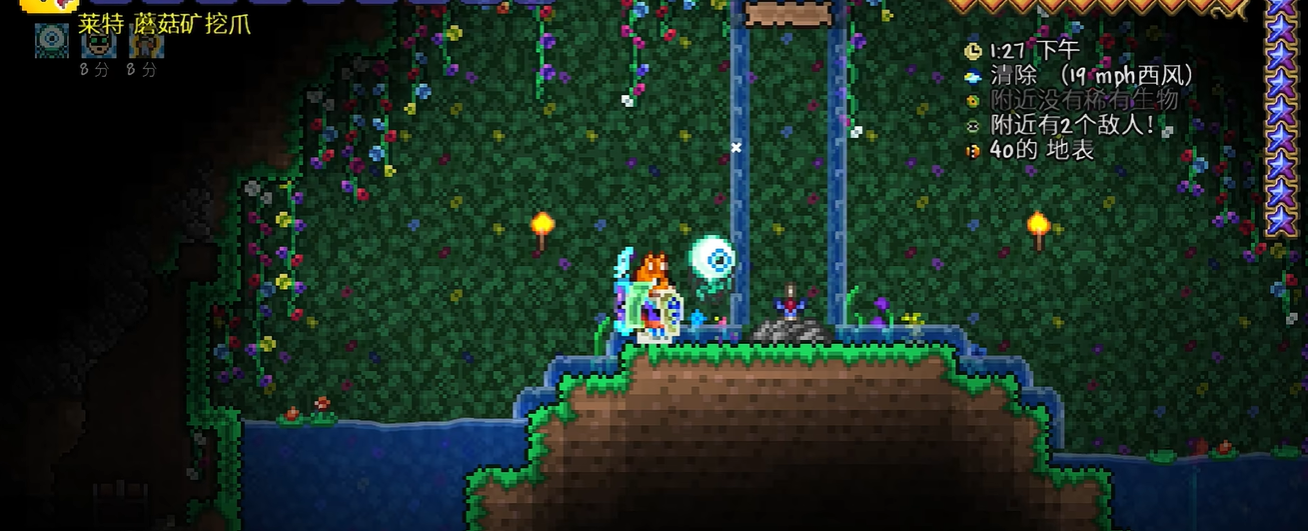
Task: Select the goggles-face buff with 8 minutes left
Action: (x=98, y=42)
